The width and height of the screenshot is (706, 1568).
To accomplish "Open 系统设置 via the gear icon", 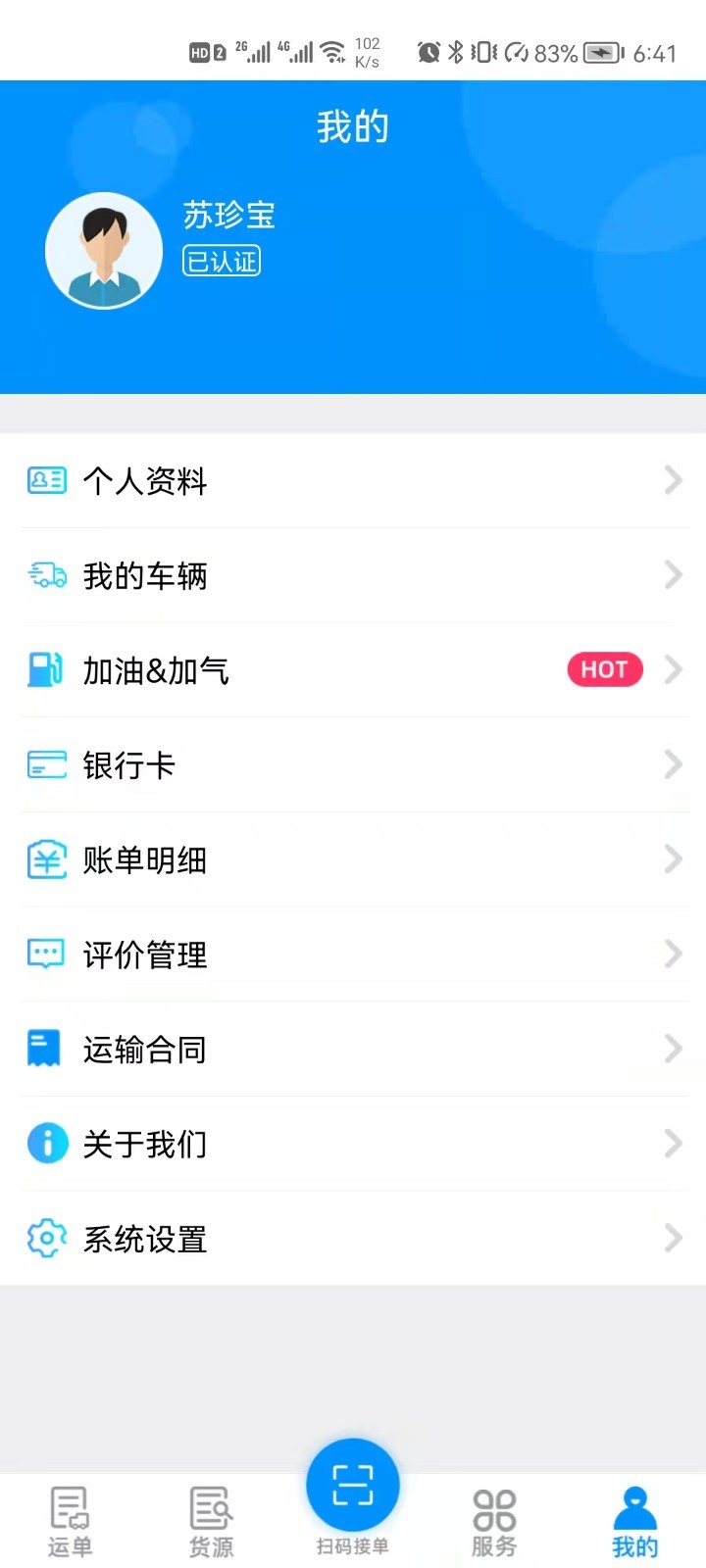I will 46,1238.
